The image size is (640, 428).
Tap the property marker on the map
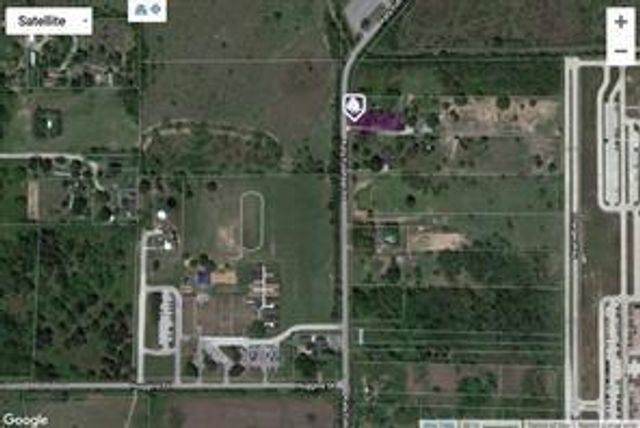tap(353, 106)
